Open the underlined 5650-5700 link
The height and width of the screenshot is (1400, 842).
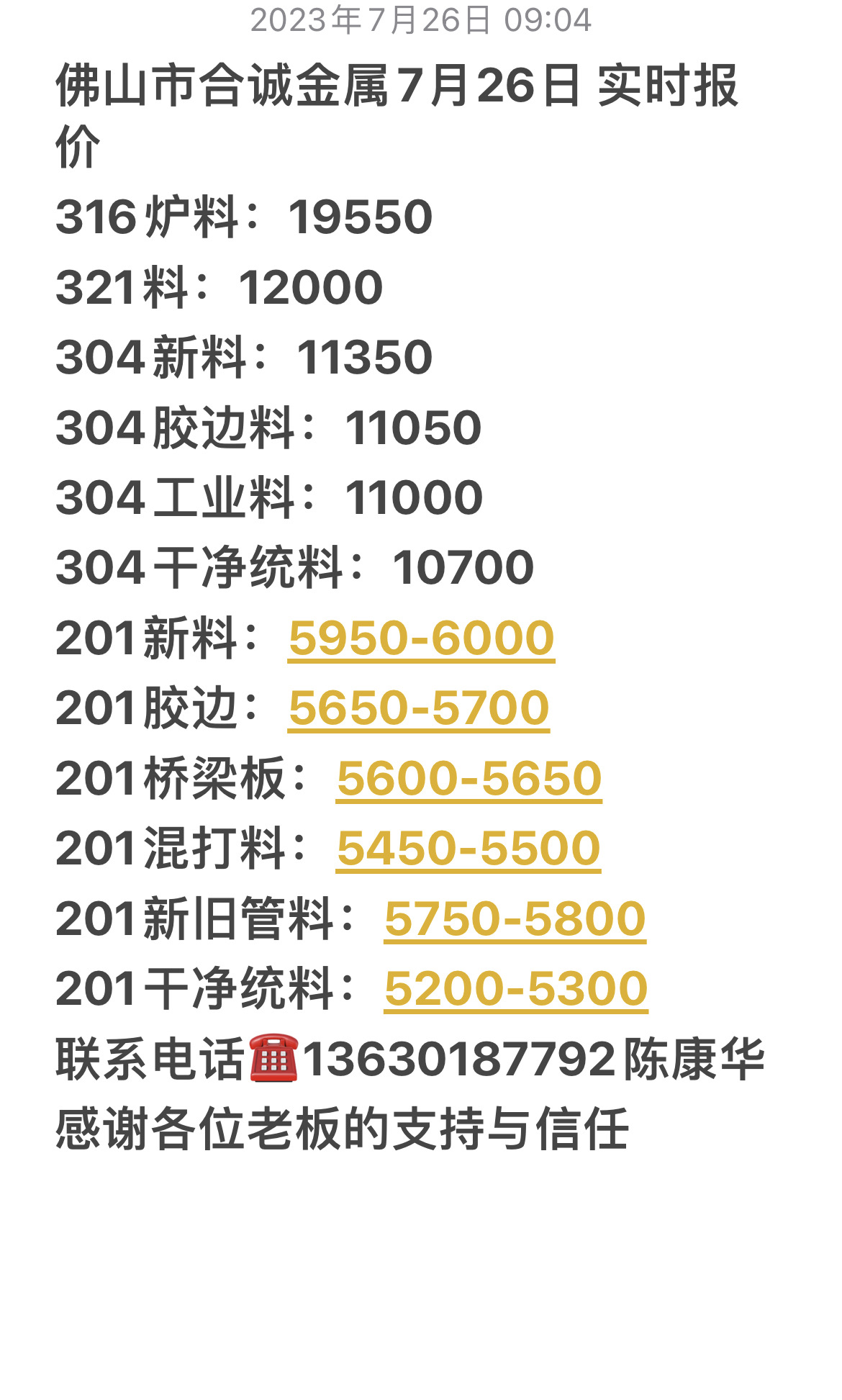click(419, 708)
